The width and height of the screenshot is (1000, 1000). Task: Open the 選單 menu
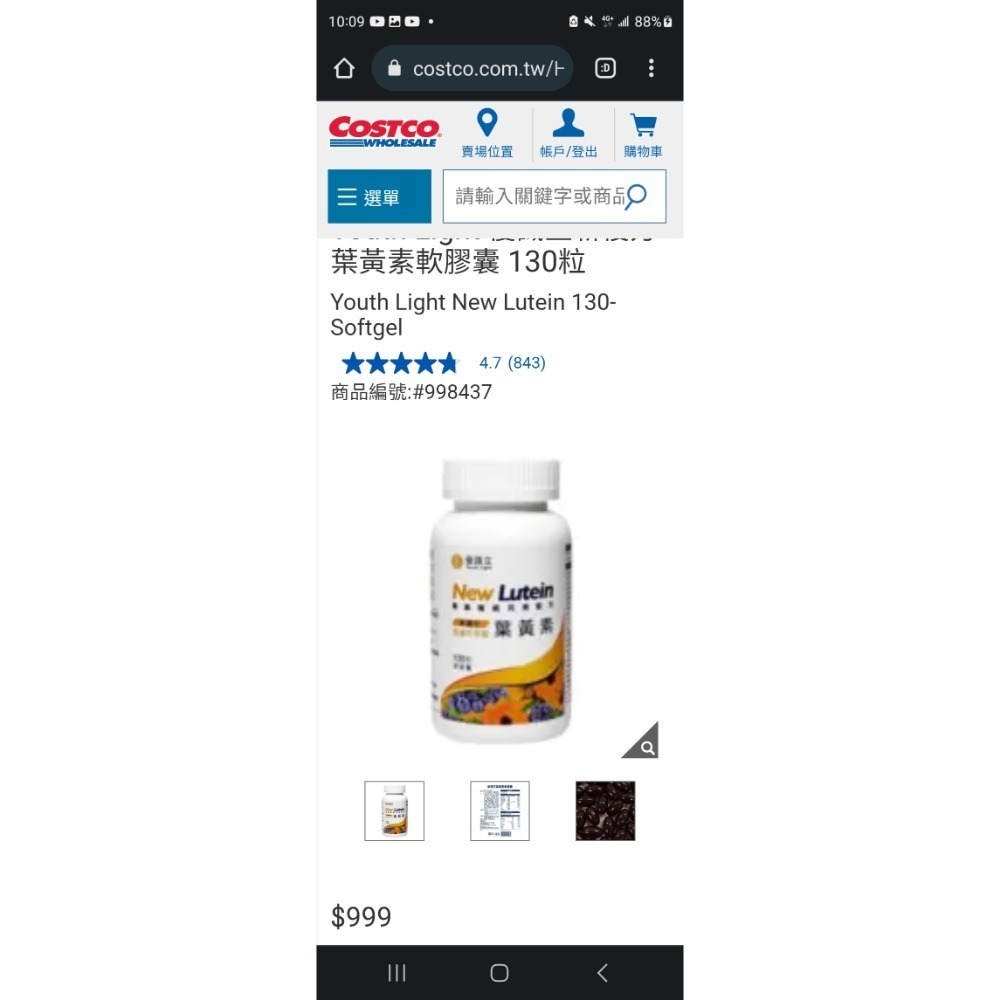pos(379,197)
